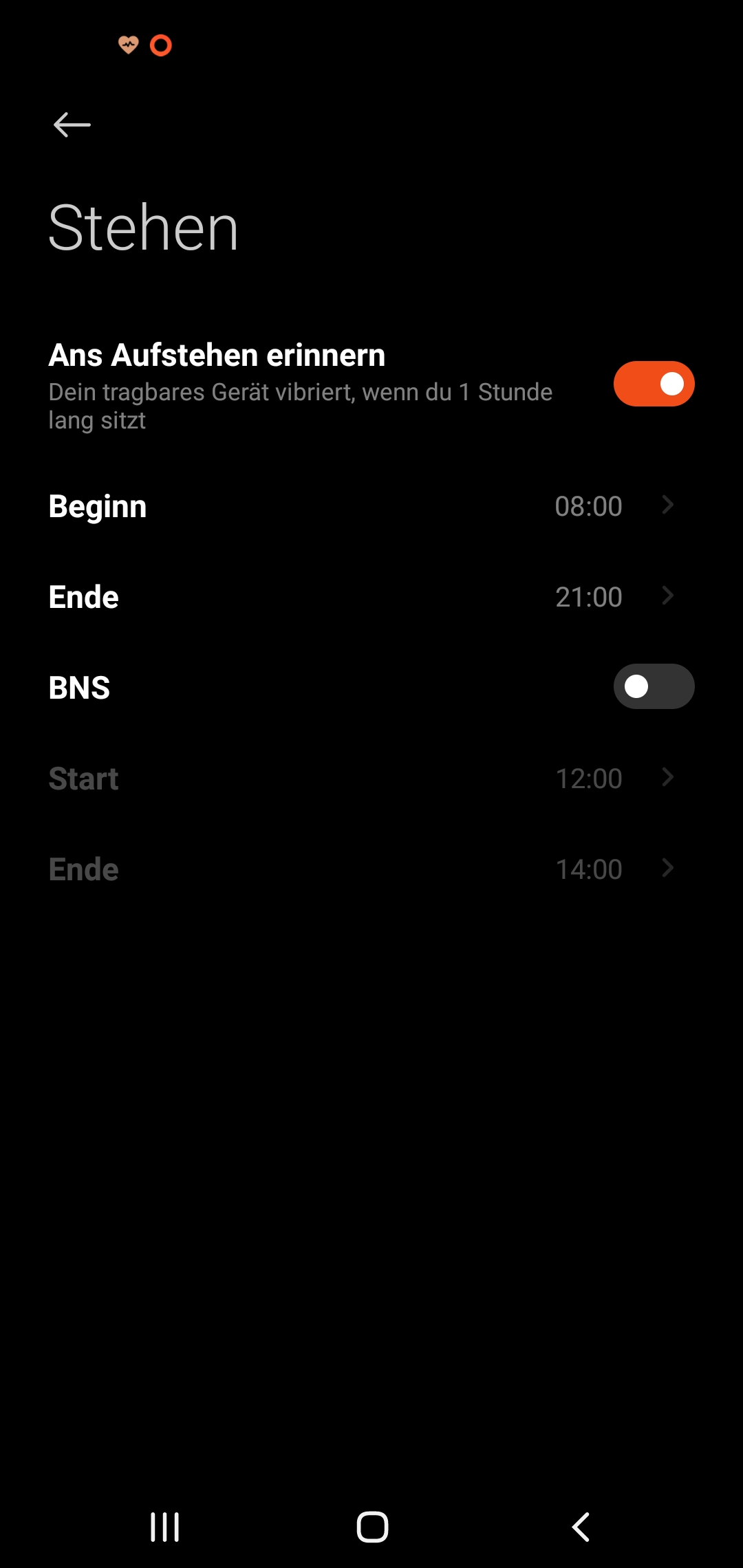Open the Beginn time setting
Screen dimensions: 743x1568
371,506
